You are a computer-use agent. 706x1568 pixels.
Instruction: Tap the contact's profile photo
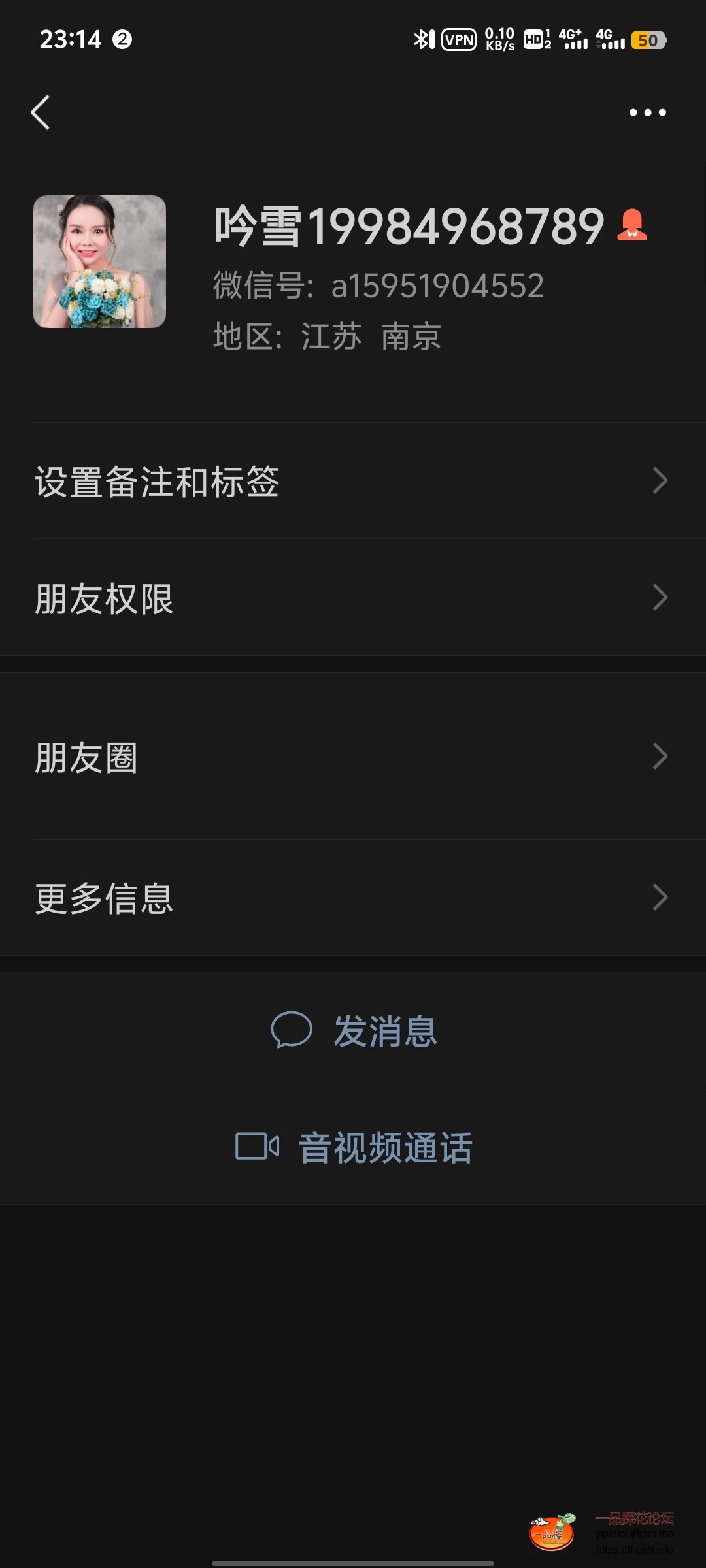99,261
